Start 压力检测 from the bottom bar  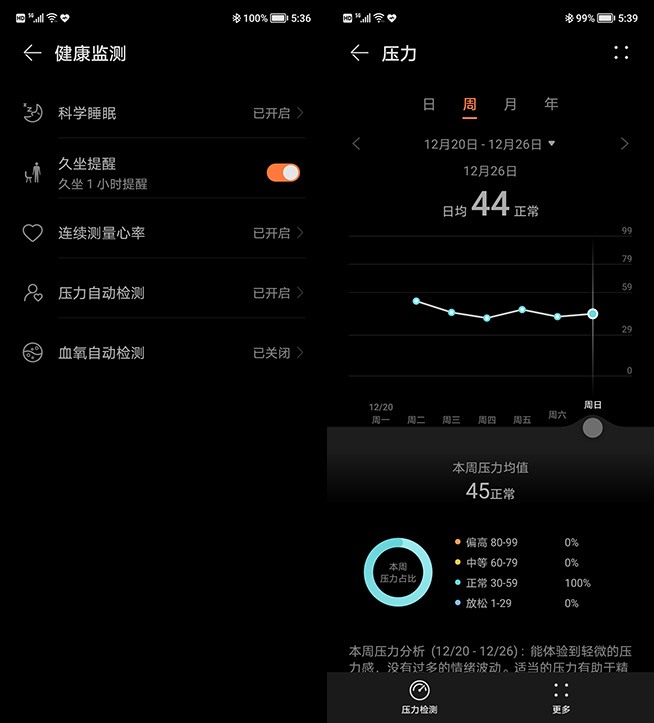pos(419,697)
